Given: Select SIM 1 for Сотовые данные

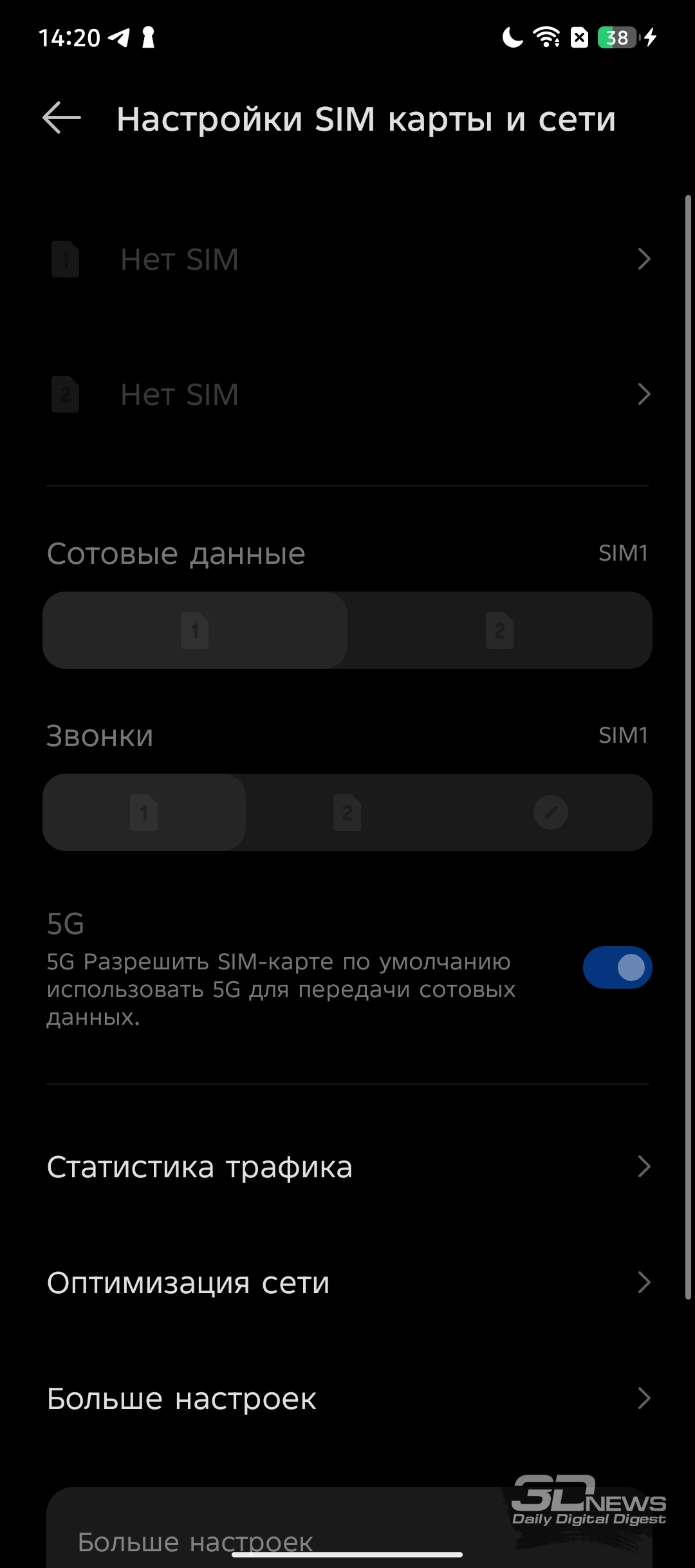Looking at the screenshot, I should (x=195, y=630).
